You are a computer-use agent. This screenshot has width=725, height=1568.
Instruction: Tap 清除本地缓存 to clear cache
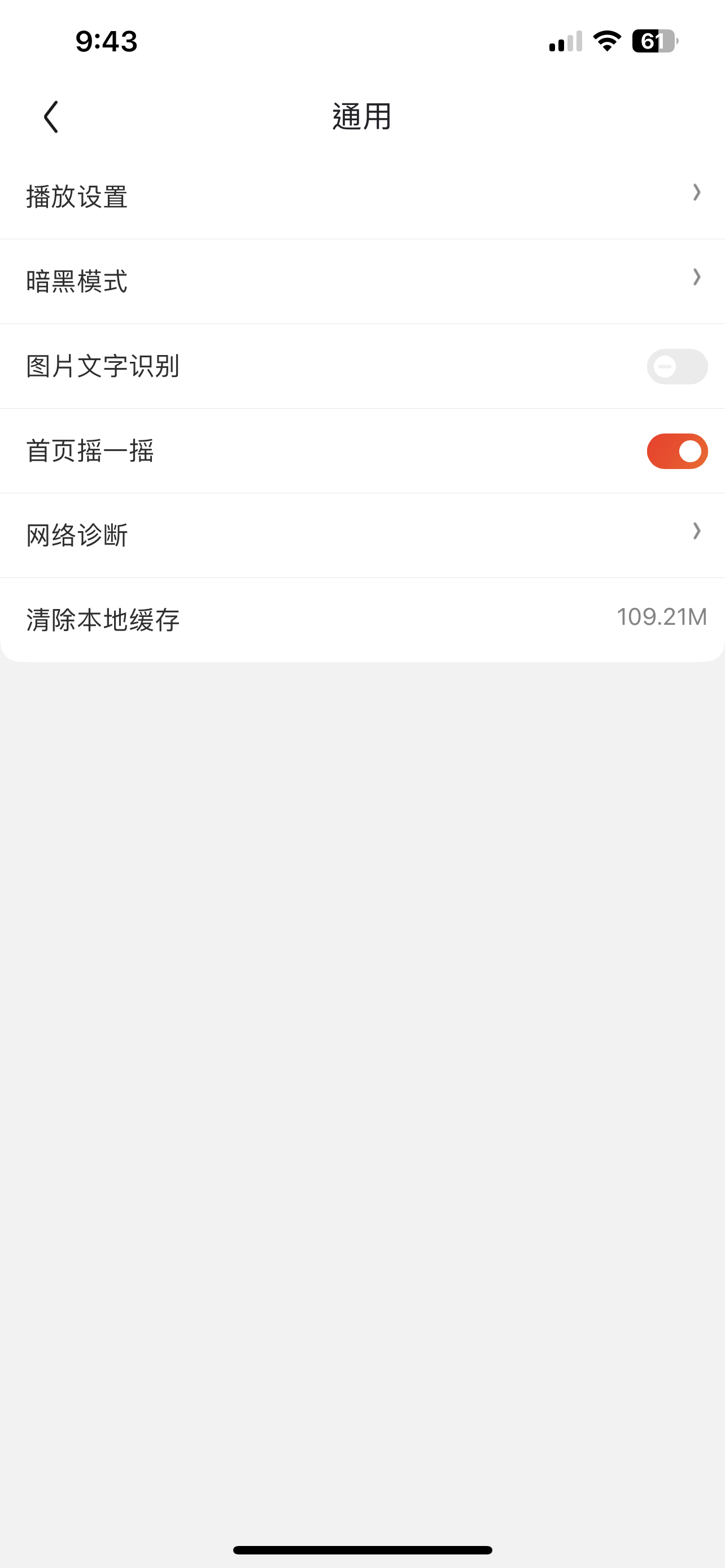(x=362, y=620)
